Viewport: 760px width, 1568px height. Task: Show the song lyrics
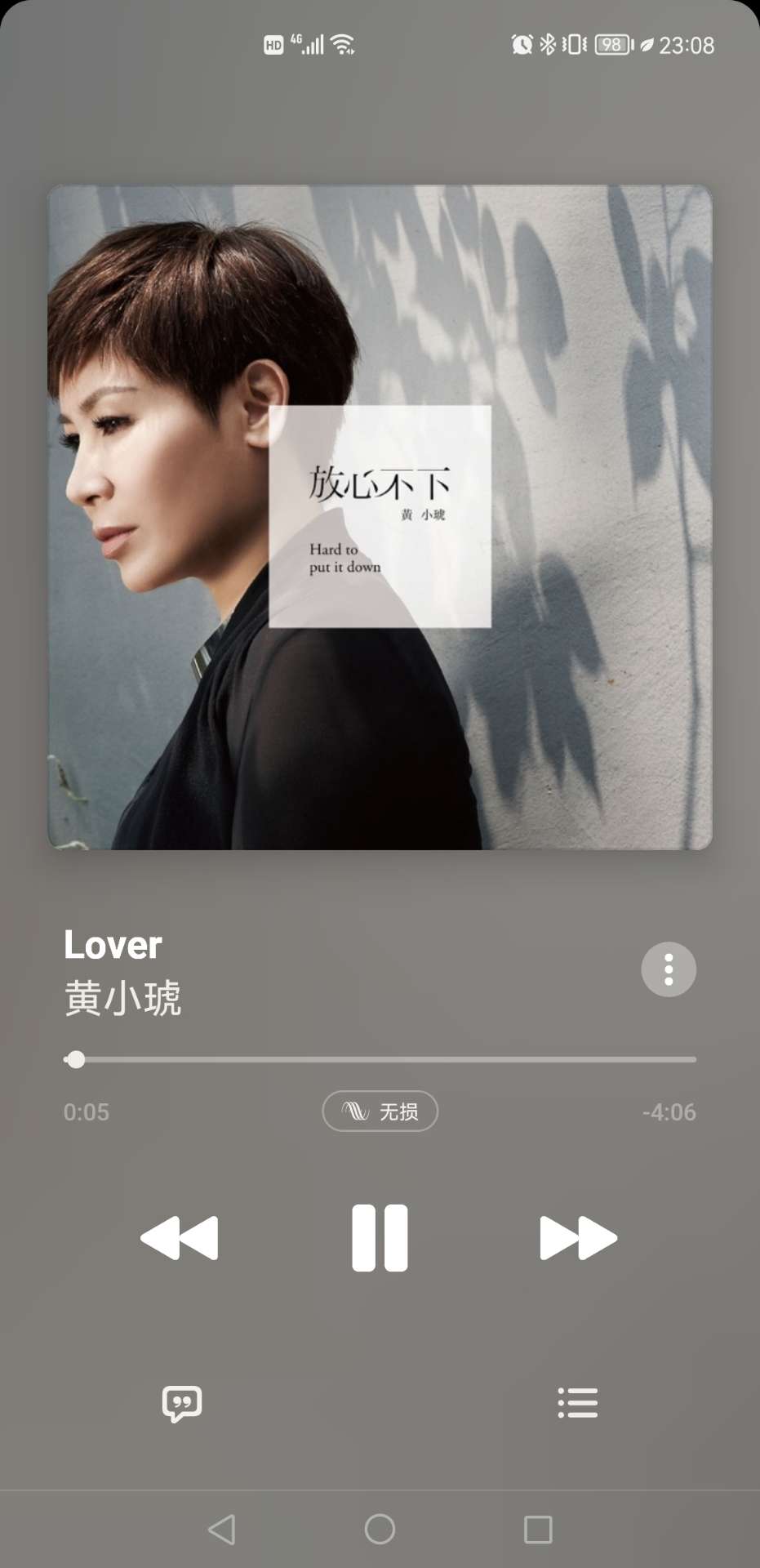pyautogui.click(x=182, y=1403)
